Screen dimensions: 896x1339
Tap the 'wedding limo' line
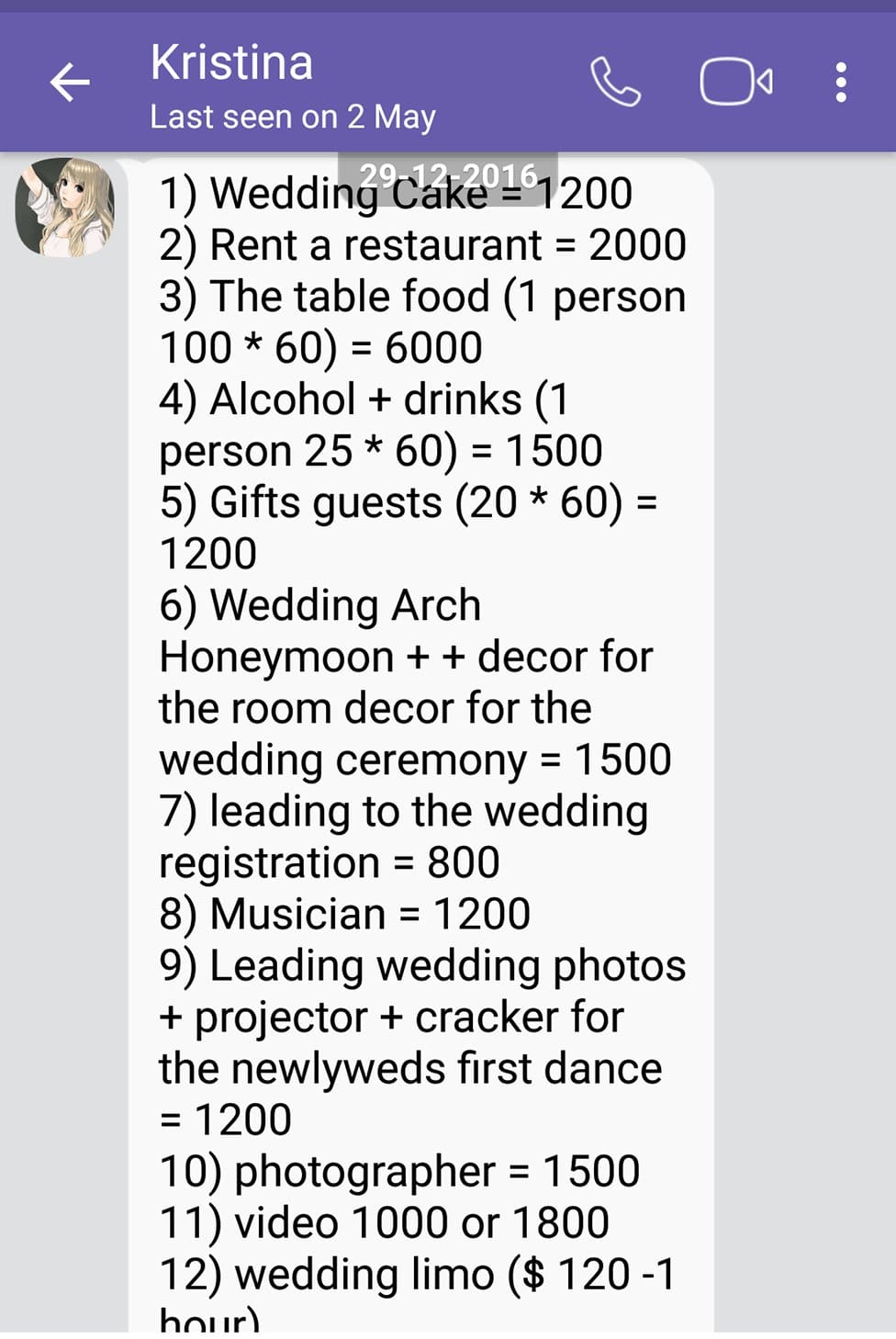[x=413, y=1273]
